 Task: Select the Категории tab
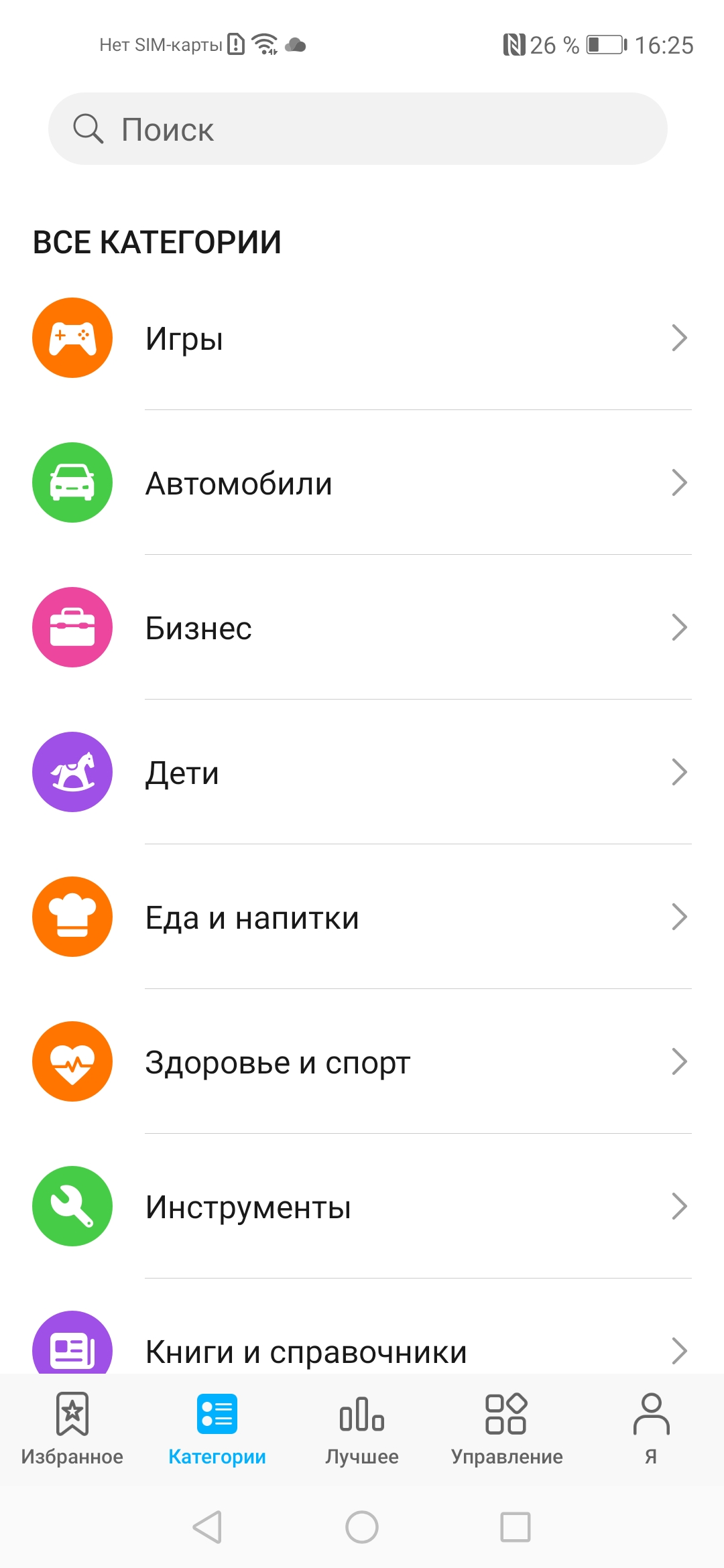tap(217, 1429)
